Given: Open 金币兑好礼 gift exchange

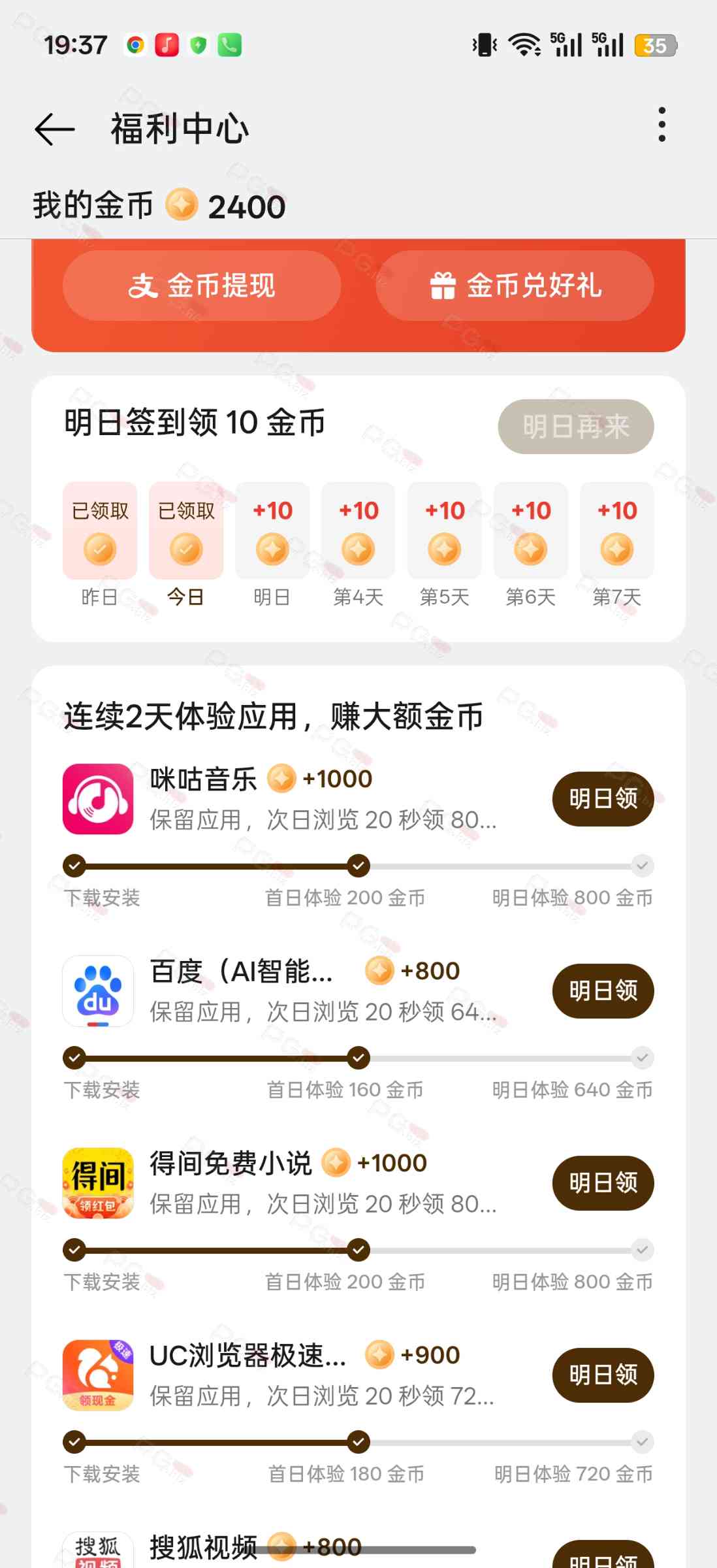Looking at the screenshot, I should point(515,286).
